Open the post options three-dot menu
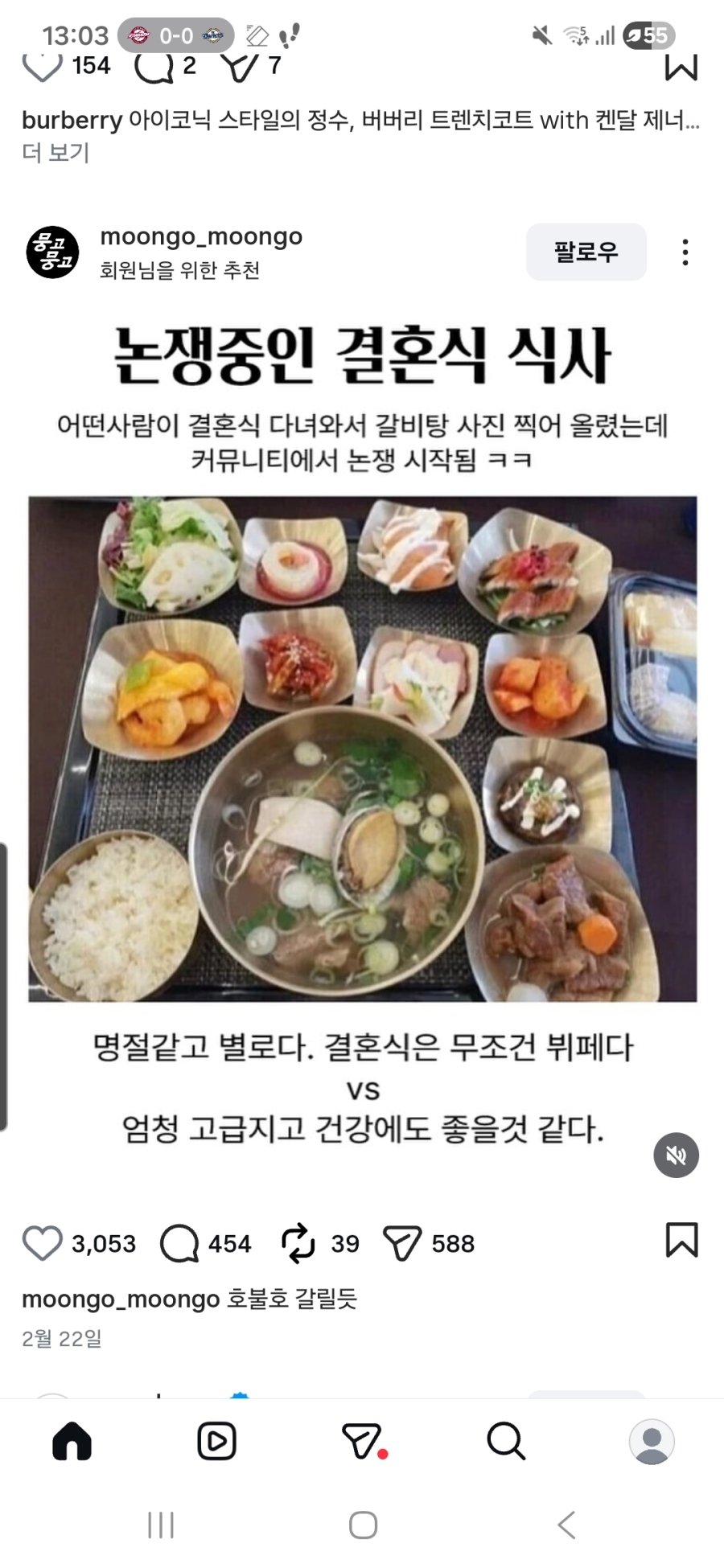Screen dimensions: 724x1568 685,252
